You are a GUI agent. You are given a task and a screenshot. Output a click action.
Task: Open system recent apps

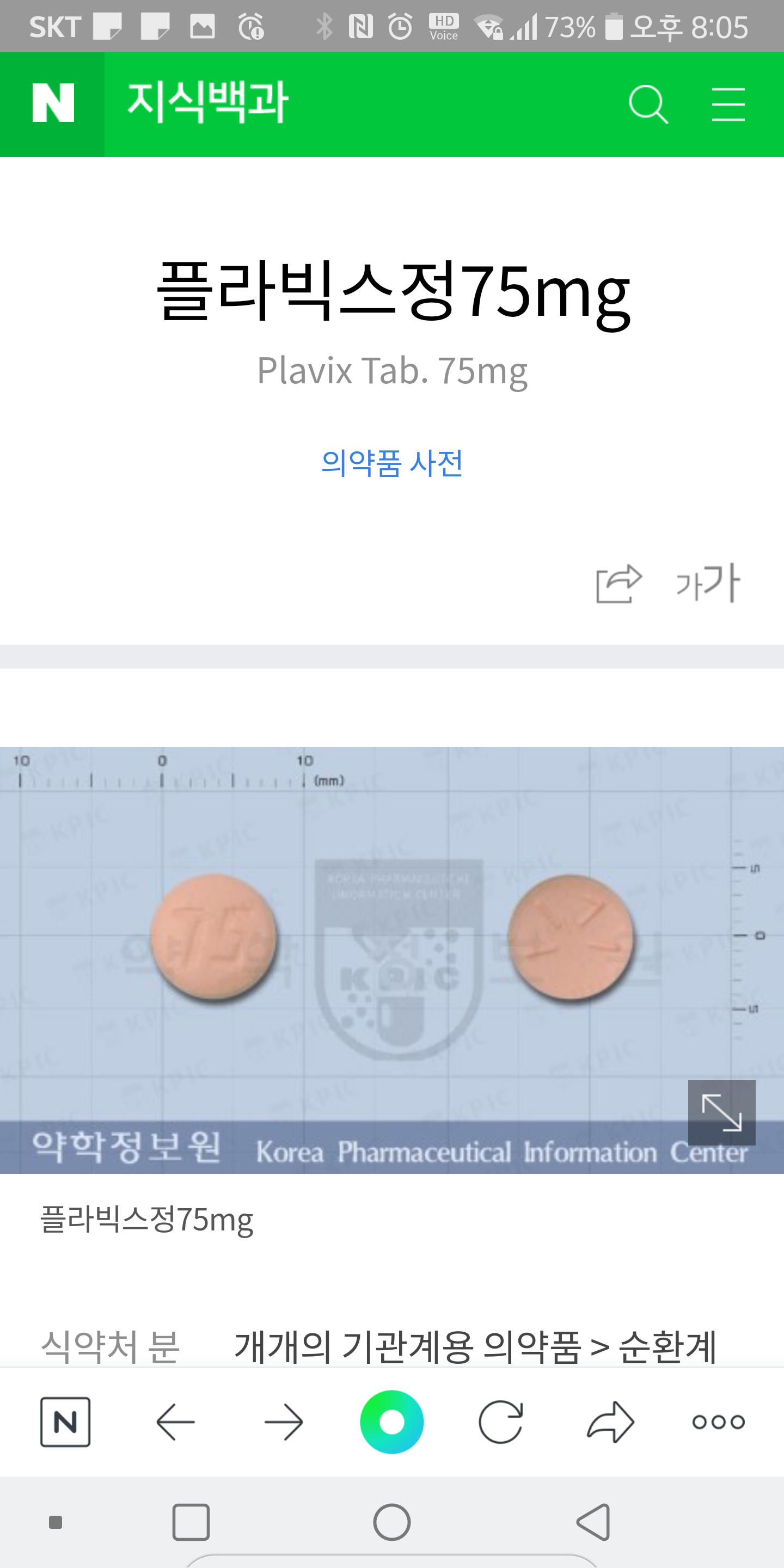tap(191, 1522)
